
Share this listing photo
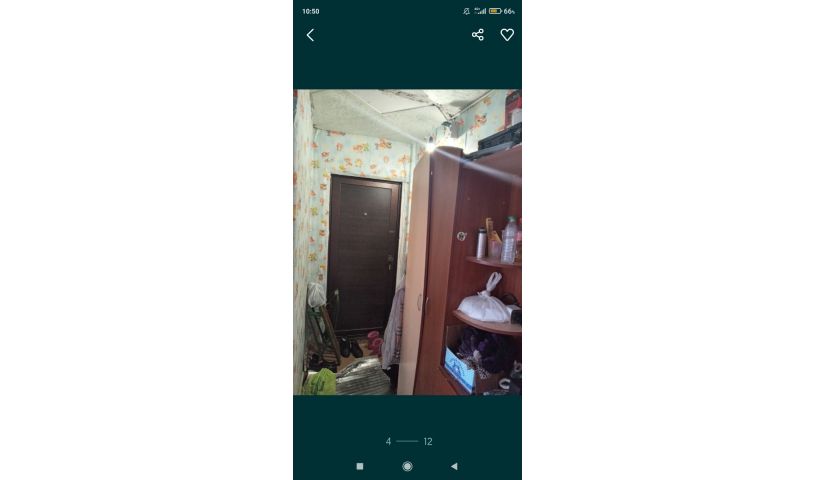coord(477,35)
